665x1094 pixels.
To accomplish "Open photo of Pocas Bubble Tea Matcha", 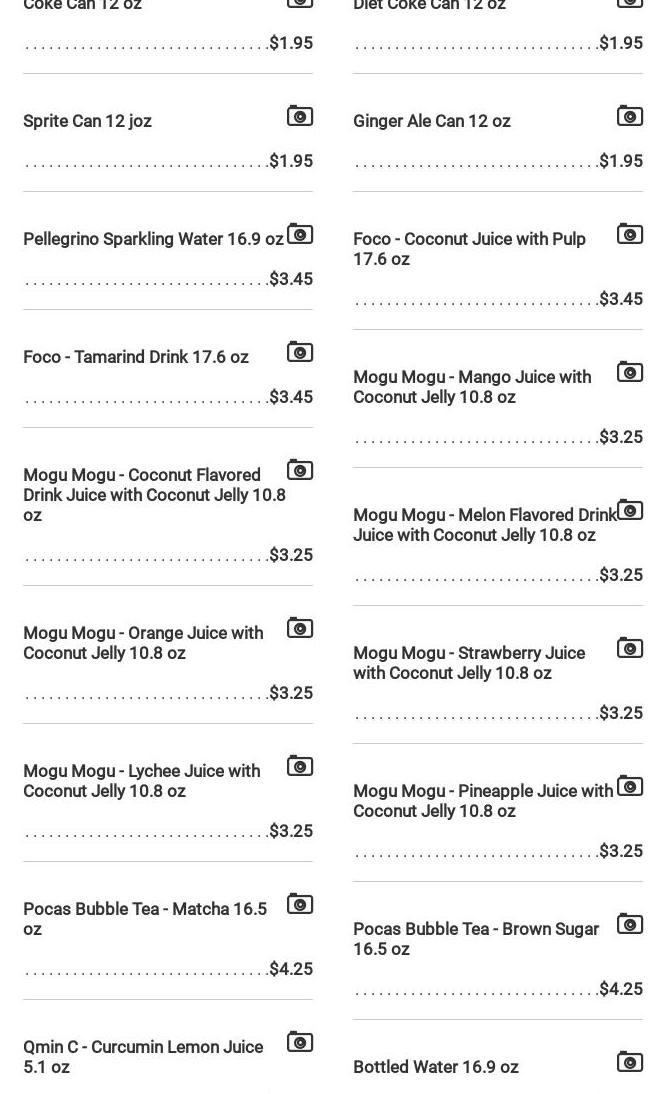I will tap(300, 904).
